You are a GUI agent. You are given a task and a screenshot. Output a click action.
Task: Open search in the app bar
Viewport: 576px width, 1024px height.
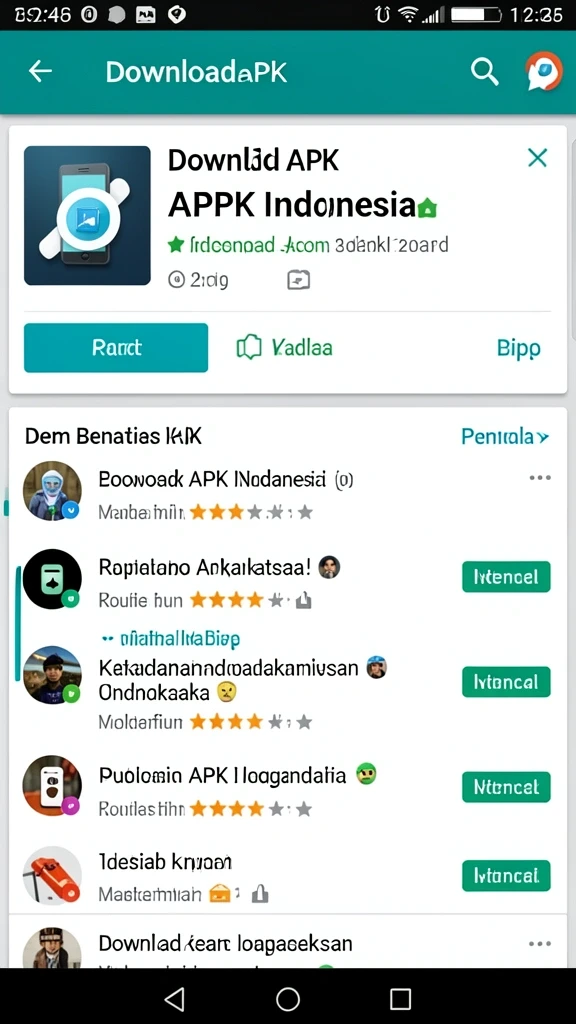(x=485, y=71)
